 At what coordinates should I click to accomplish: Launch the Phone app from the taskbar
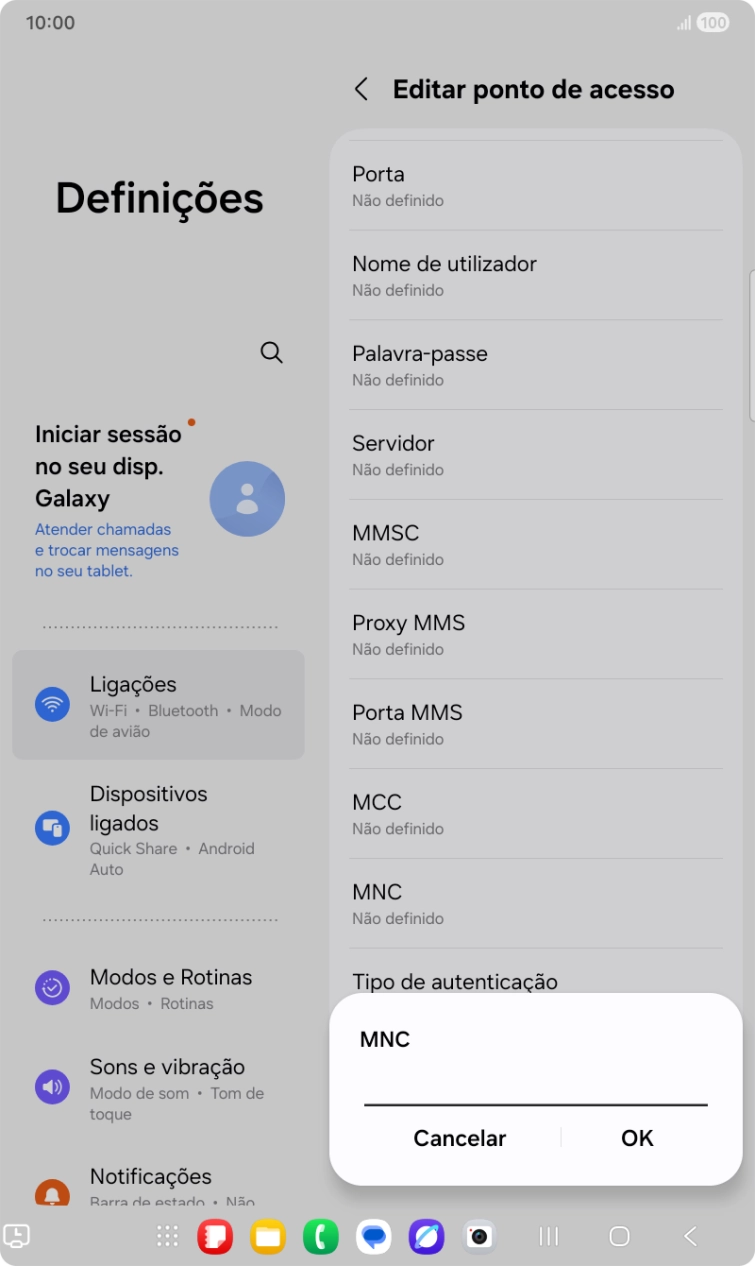click(x=321, y=1237)
